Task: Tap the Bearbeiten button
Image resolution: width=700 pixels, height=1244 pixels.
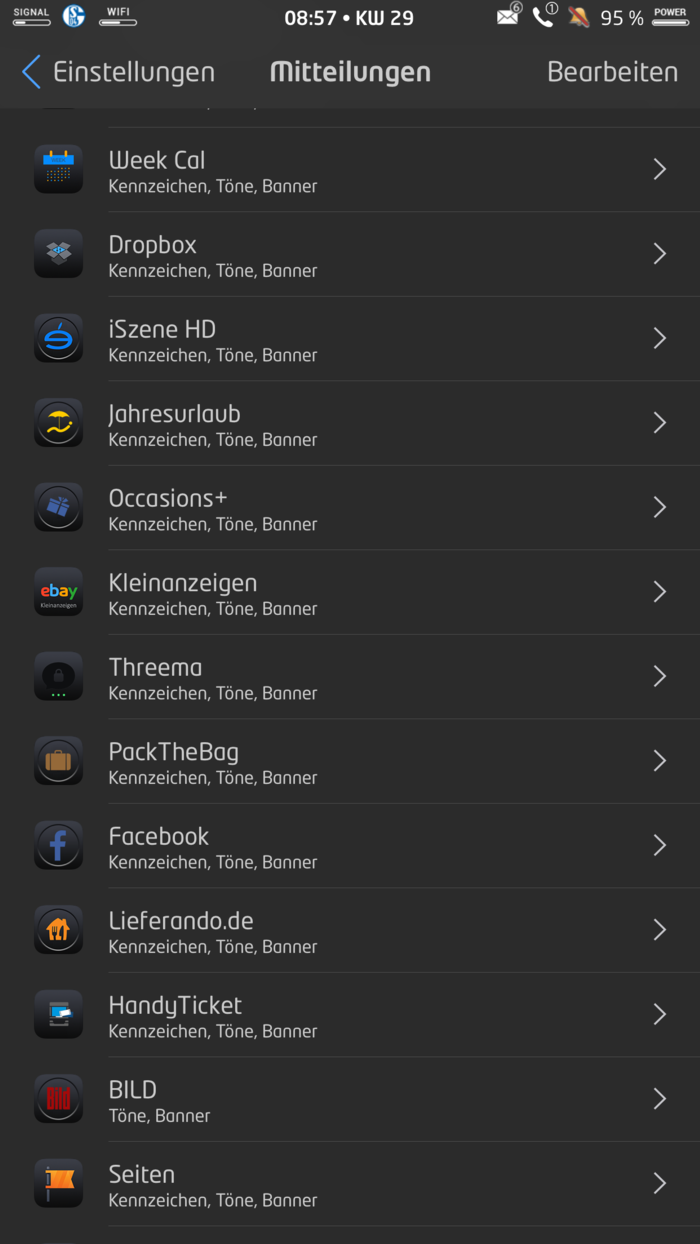Action: click(x=612, y=72)
